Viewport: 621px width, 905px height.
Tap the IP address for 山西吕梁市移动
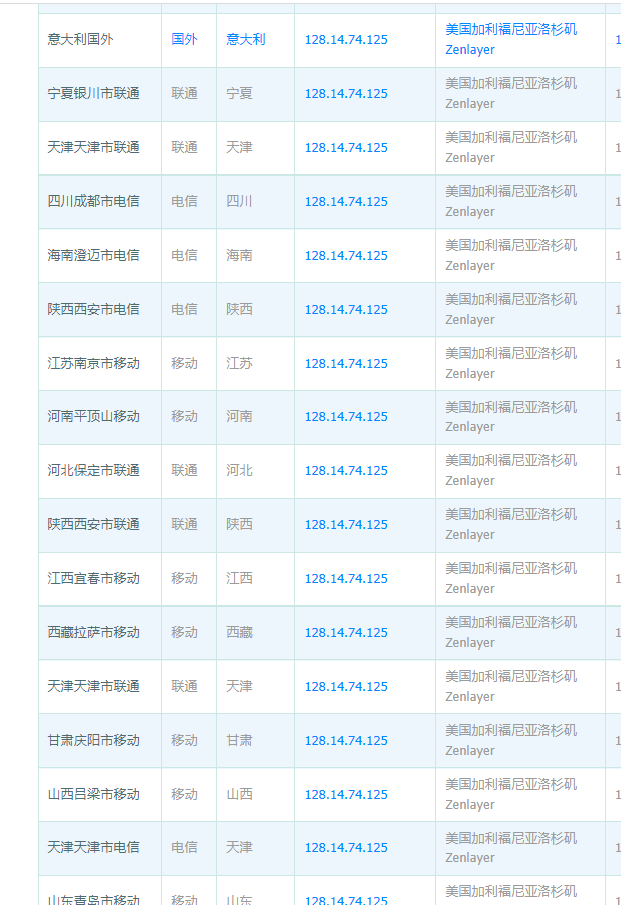click(x=346, y=795)
